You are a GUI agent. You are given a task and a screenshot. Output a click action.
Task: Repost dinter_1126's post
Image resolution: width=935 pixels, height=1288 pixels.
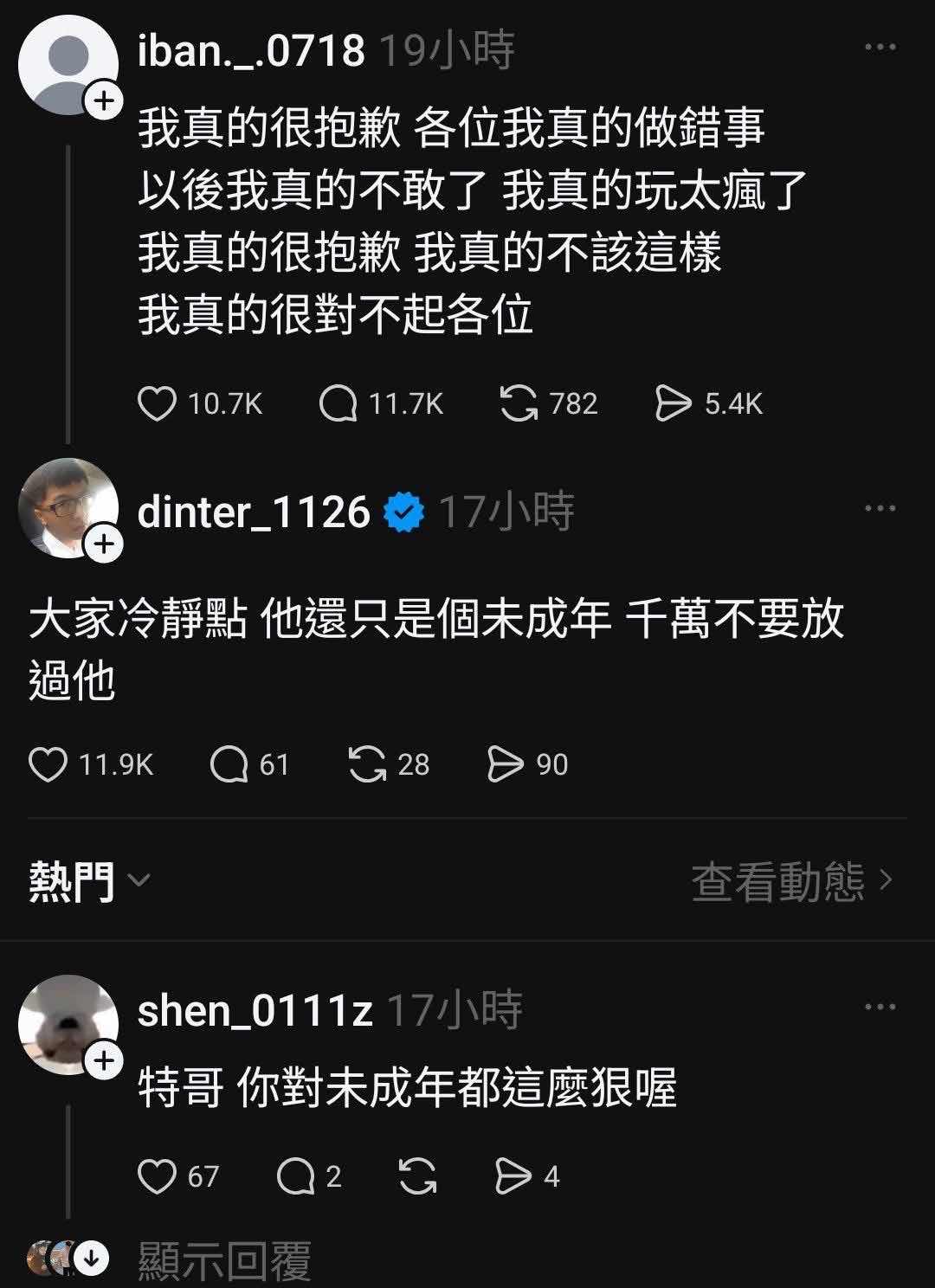coord(367,764)
